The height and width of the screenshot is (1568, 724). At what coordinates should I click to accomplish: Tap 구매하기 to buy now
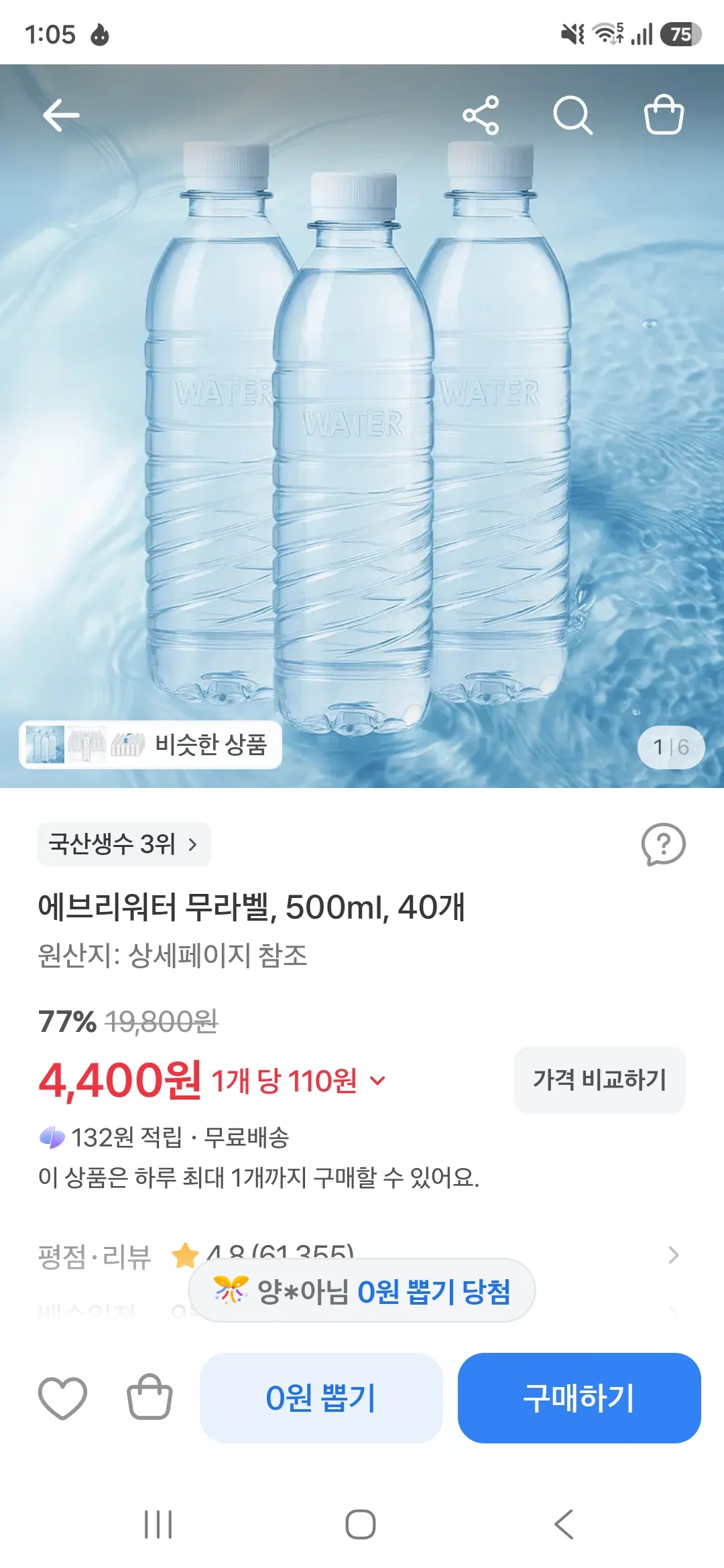[579, 1398]
